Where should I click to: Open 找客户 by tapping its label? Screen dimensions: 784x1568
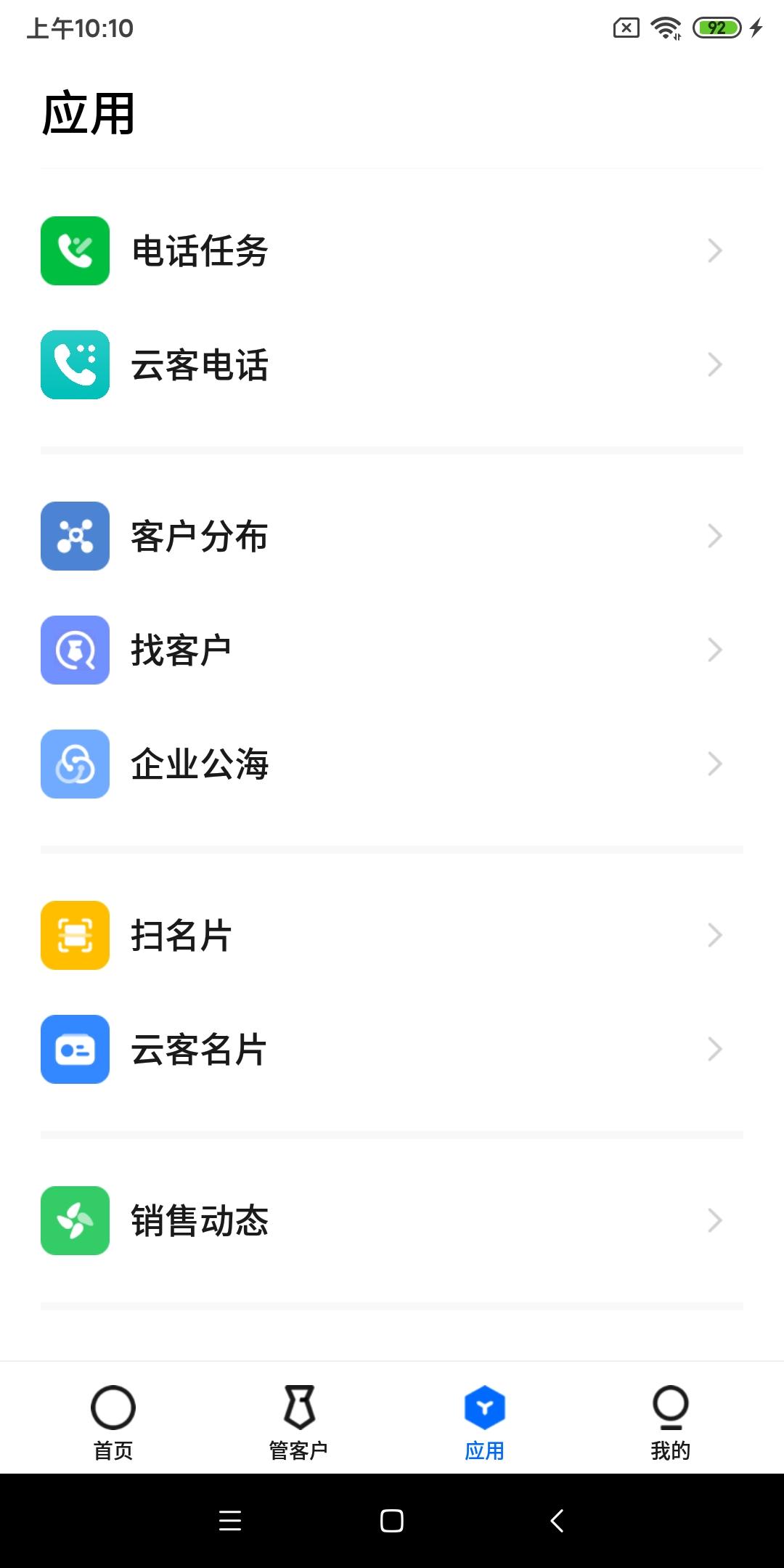click(180, 650)
